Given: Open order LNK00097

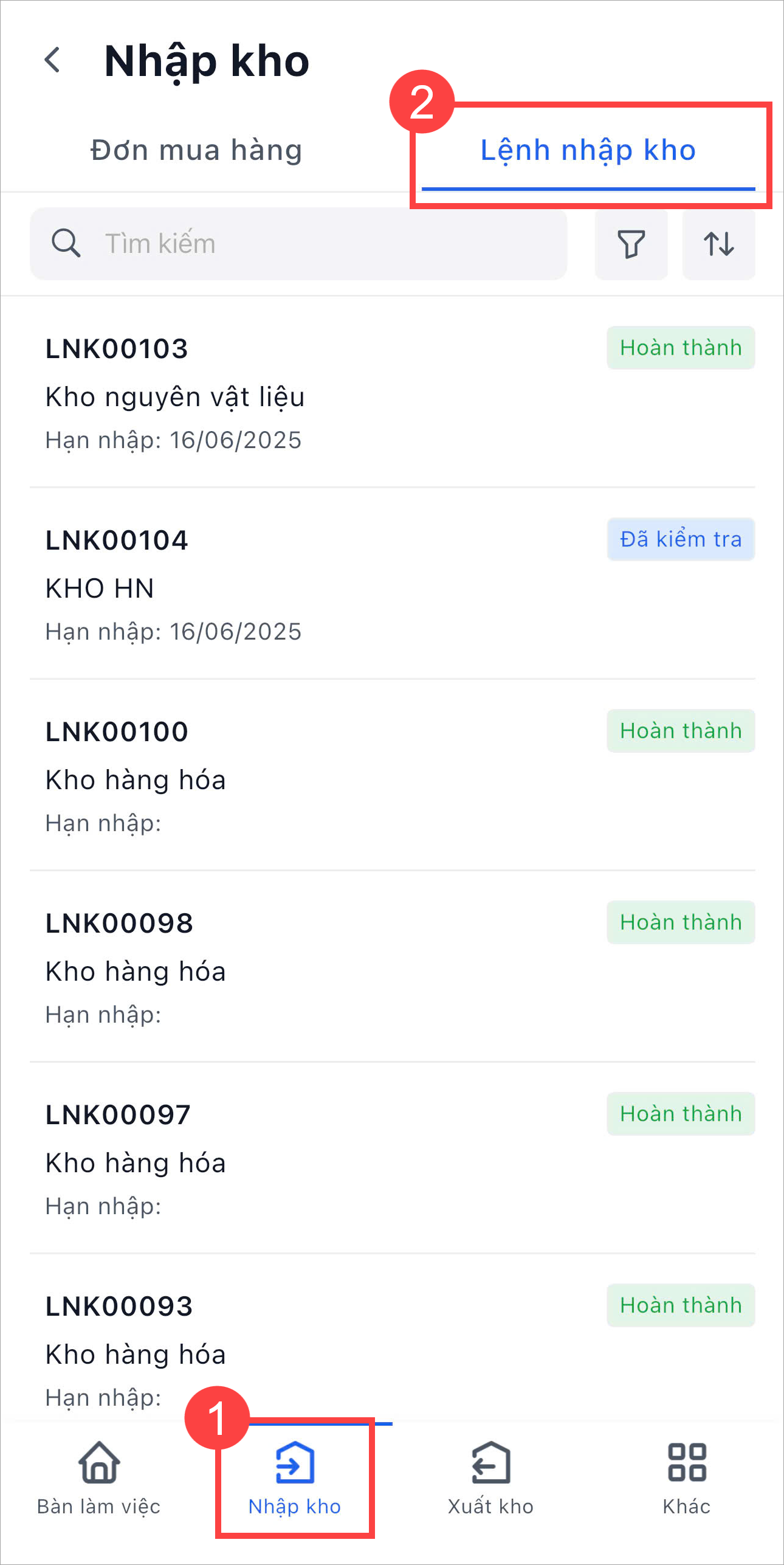Looking at the screenshot, I should tap(392, 1159).
